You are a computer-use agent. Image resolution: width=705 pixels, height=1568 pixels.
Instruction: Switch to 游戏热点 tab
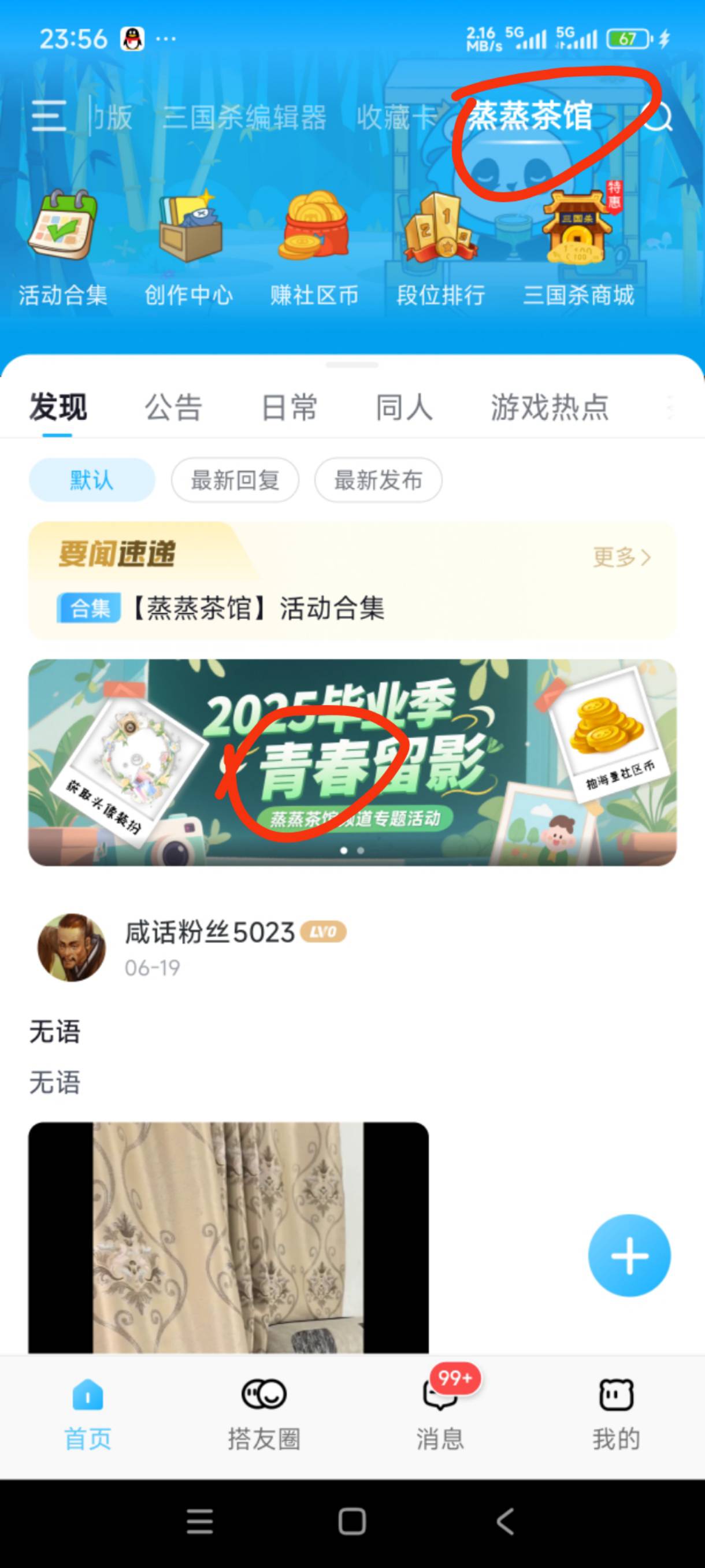(x=549, y=407)
